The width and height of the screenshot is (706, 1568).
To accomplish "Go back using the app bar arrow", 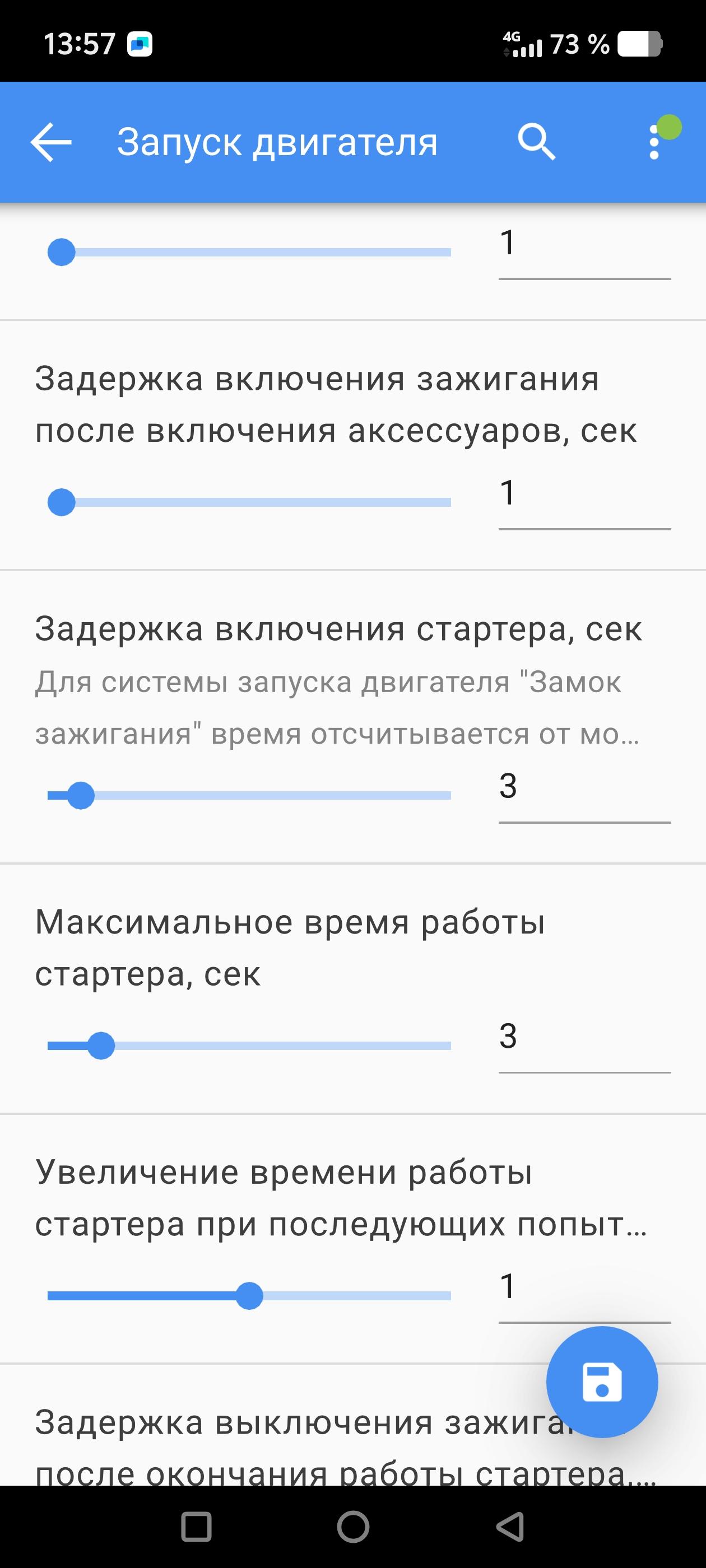I will click(x=51, y=142).
